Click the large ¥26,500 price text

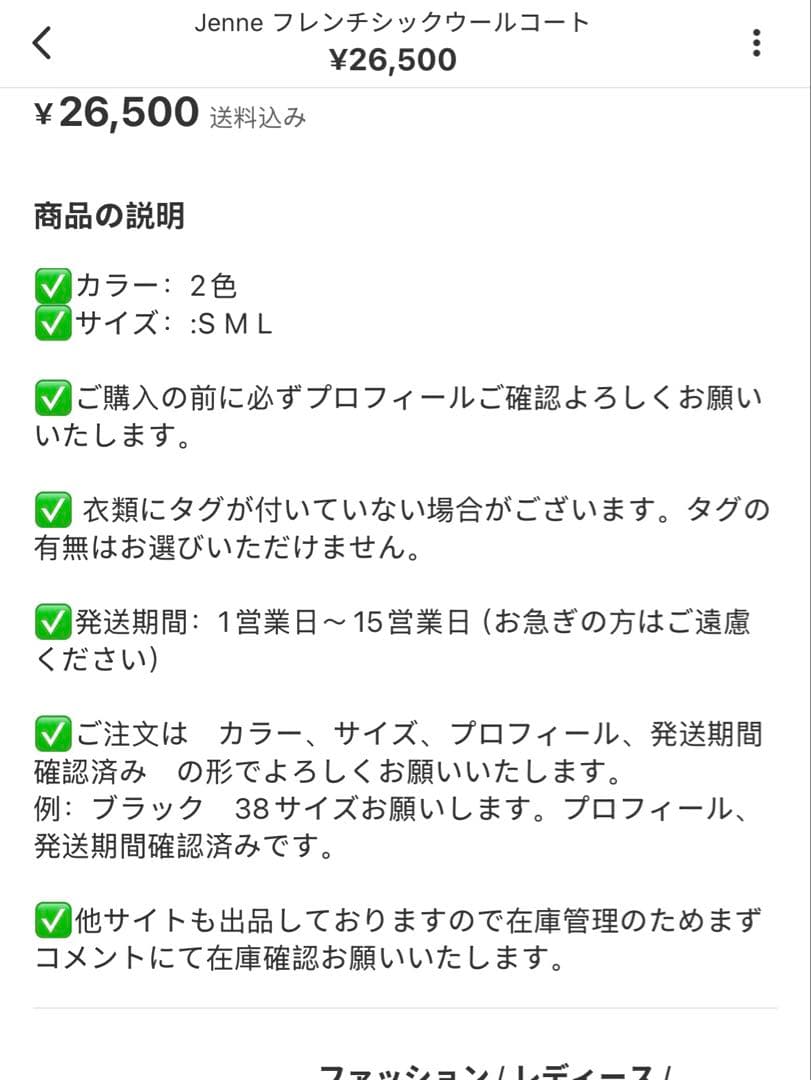[110, 112]
